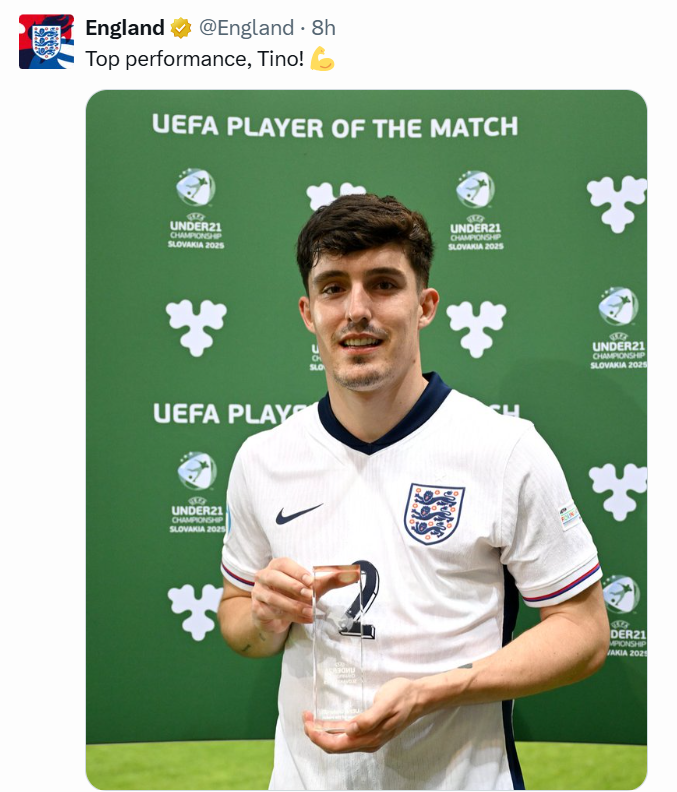The image size is (677, 792).
Task: Open the tweet's 8h timestamp
Action: [323, 28]
